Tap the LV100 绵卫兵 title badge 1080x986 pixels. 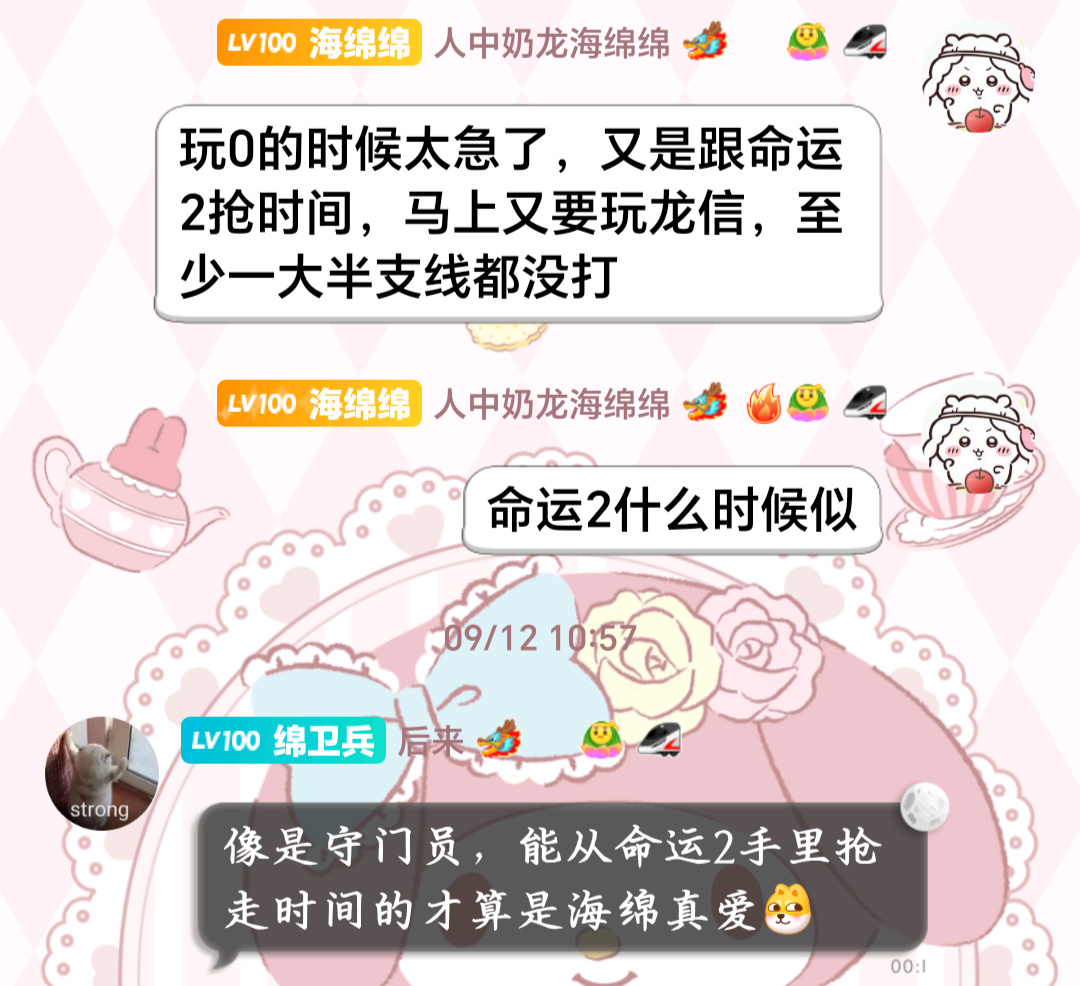(283, 741)
